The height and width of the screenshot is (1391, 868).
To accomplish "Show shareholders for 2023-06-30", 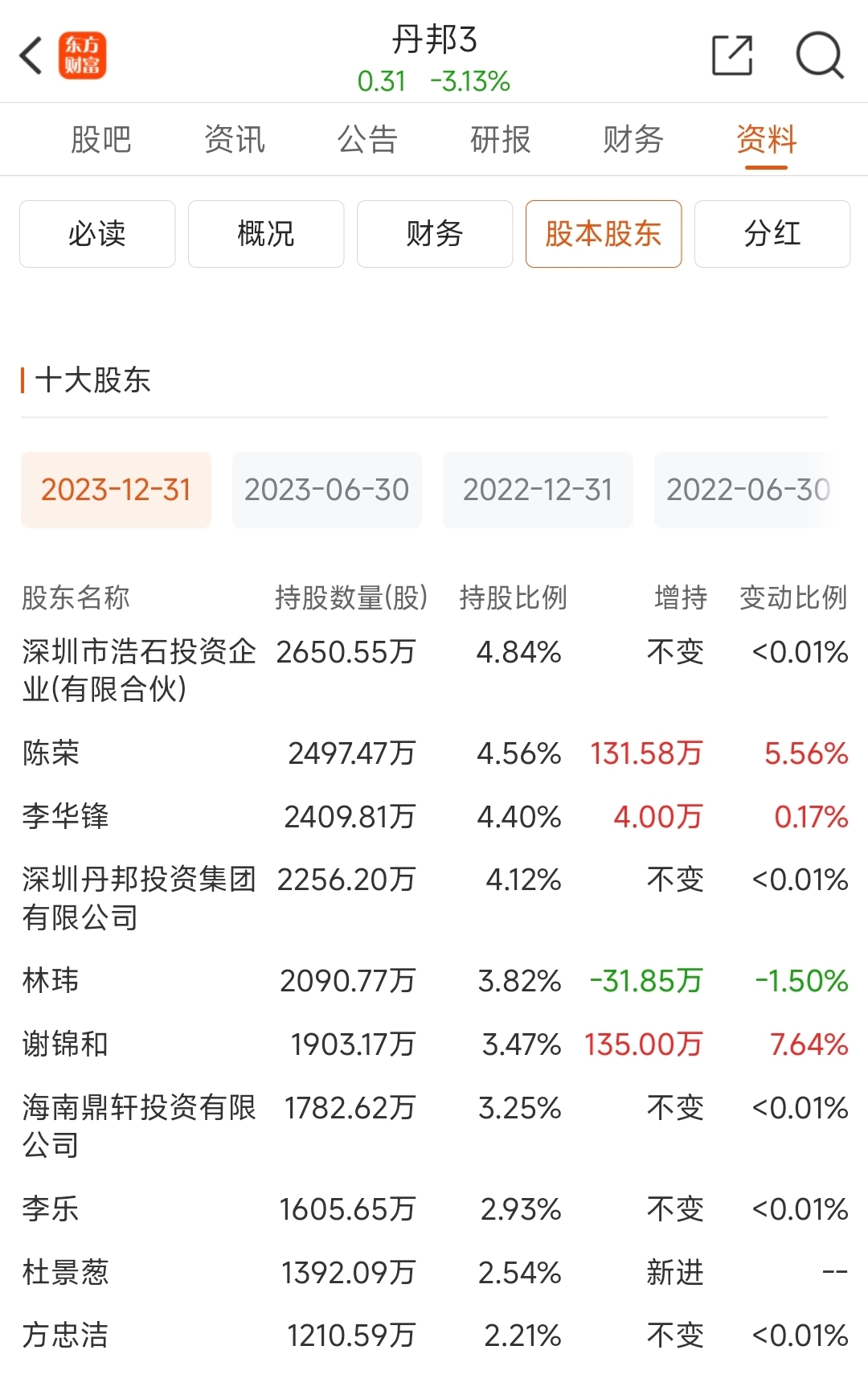I will tap(327, 490).
